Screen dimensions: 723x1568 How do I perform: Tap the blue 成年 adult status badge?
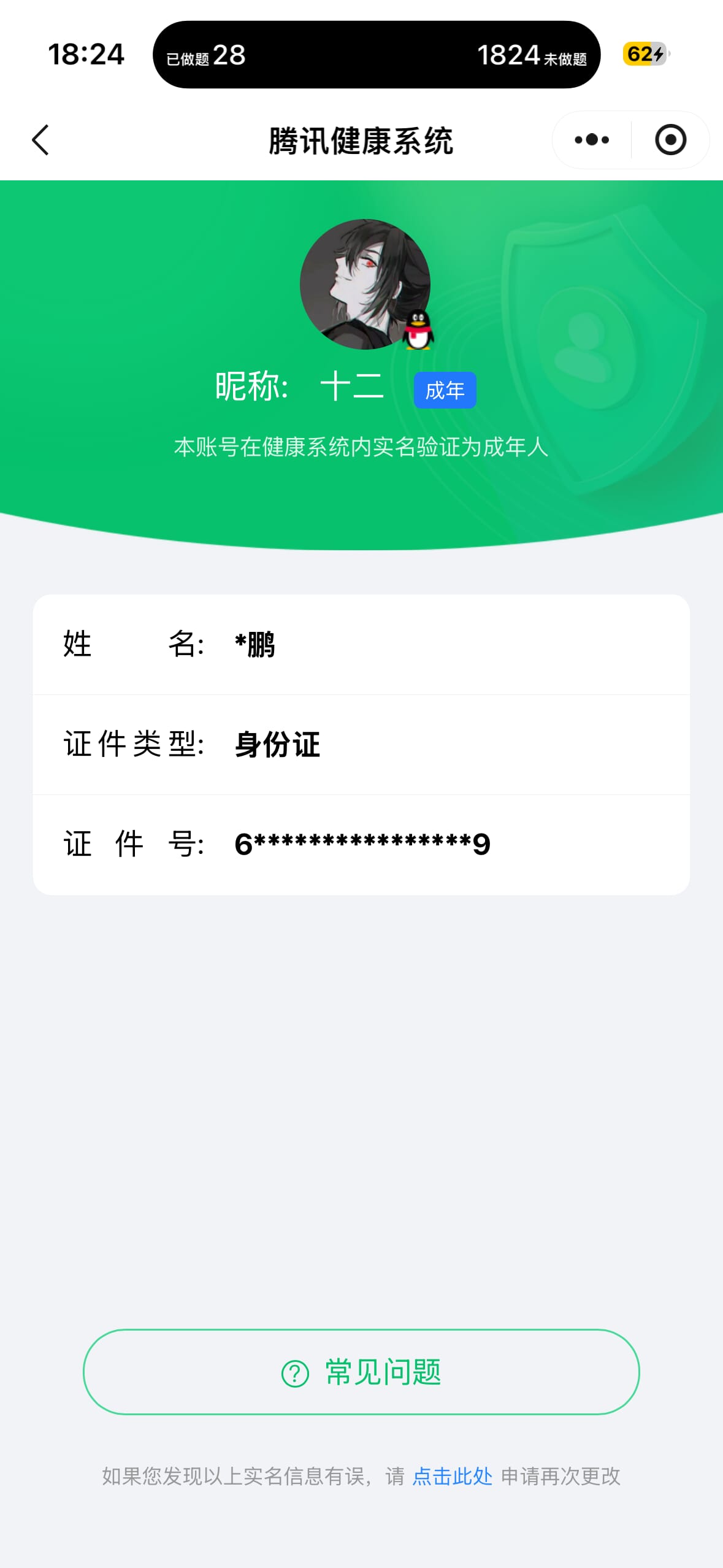click(445, 390)
